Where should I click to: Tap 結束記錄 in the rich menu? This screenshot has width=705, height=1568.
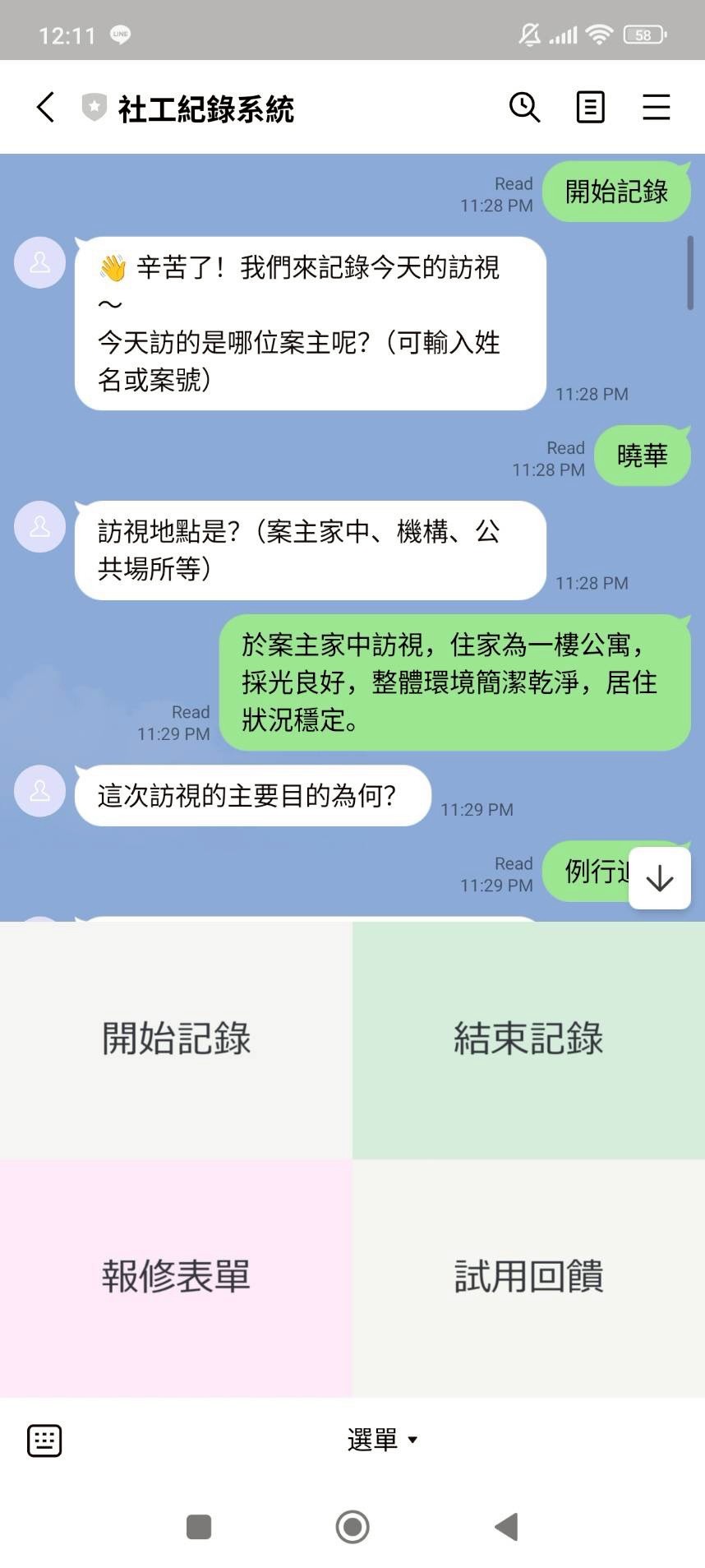click(528, 1038)
